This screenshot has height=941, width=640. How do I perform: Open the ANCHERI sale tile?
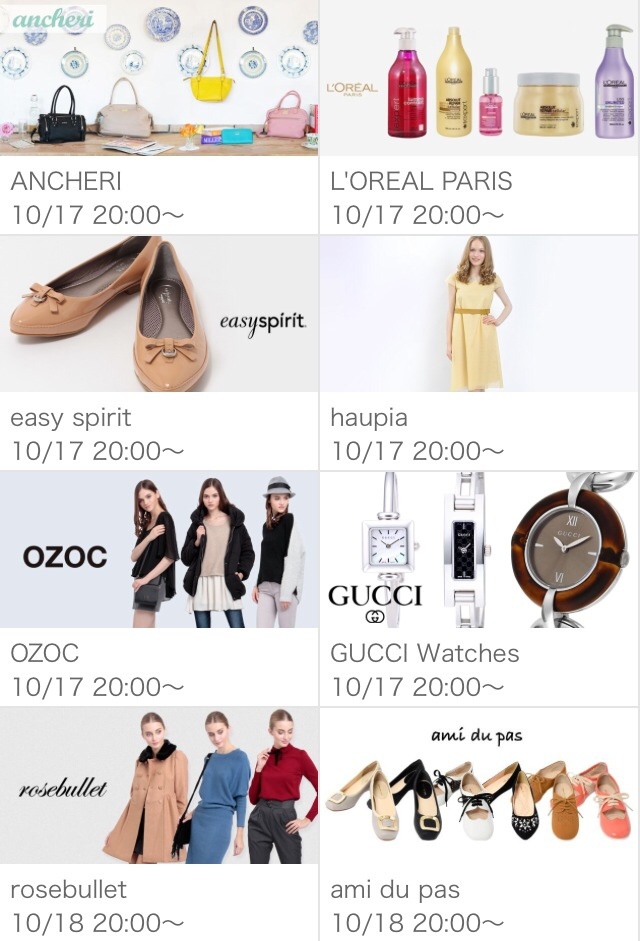tap(159, 80)
